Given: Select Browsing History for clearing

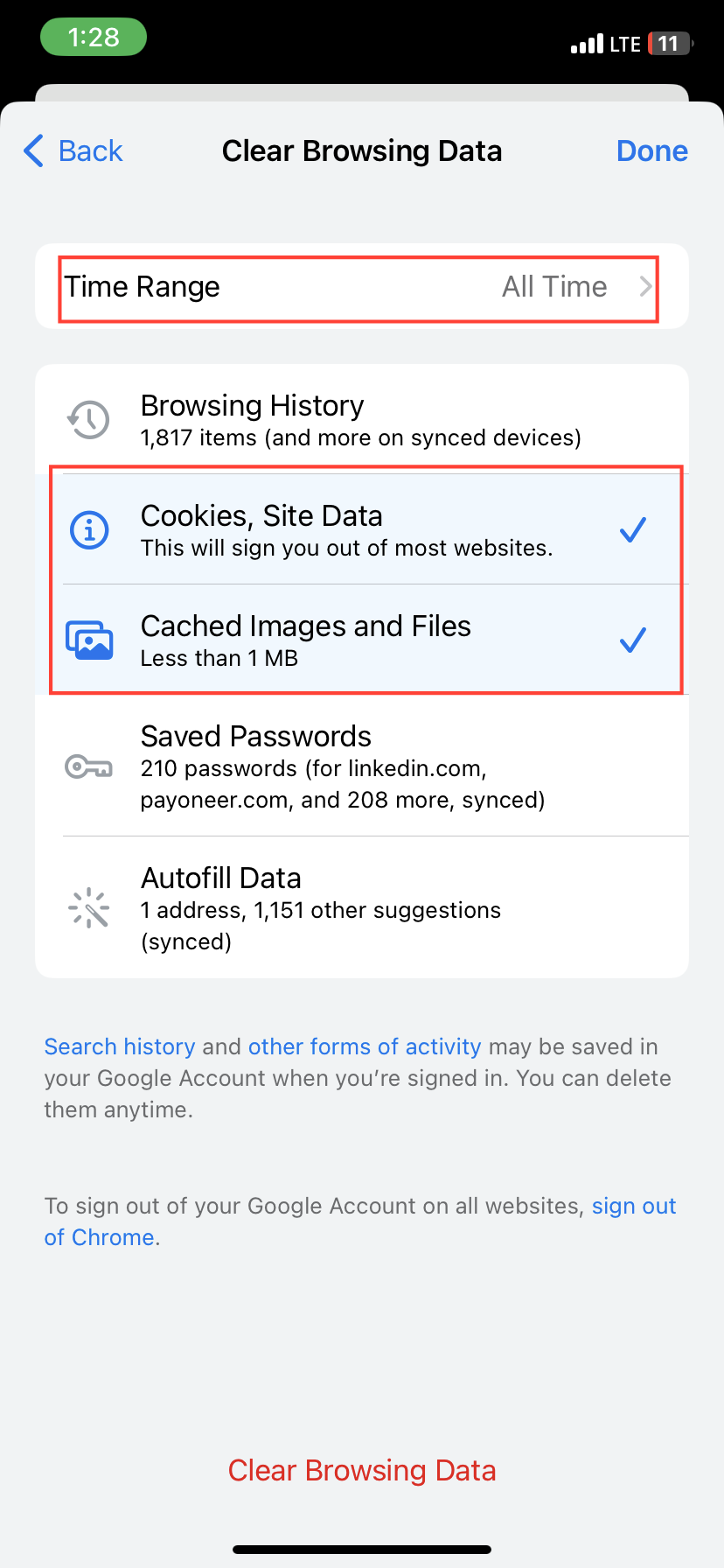Looking at the screenshot, I should click(360, 420).
